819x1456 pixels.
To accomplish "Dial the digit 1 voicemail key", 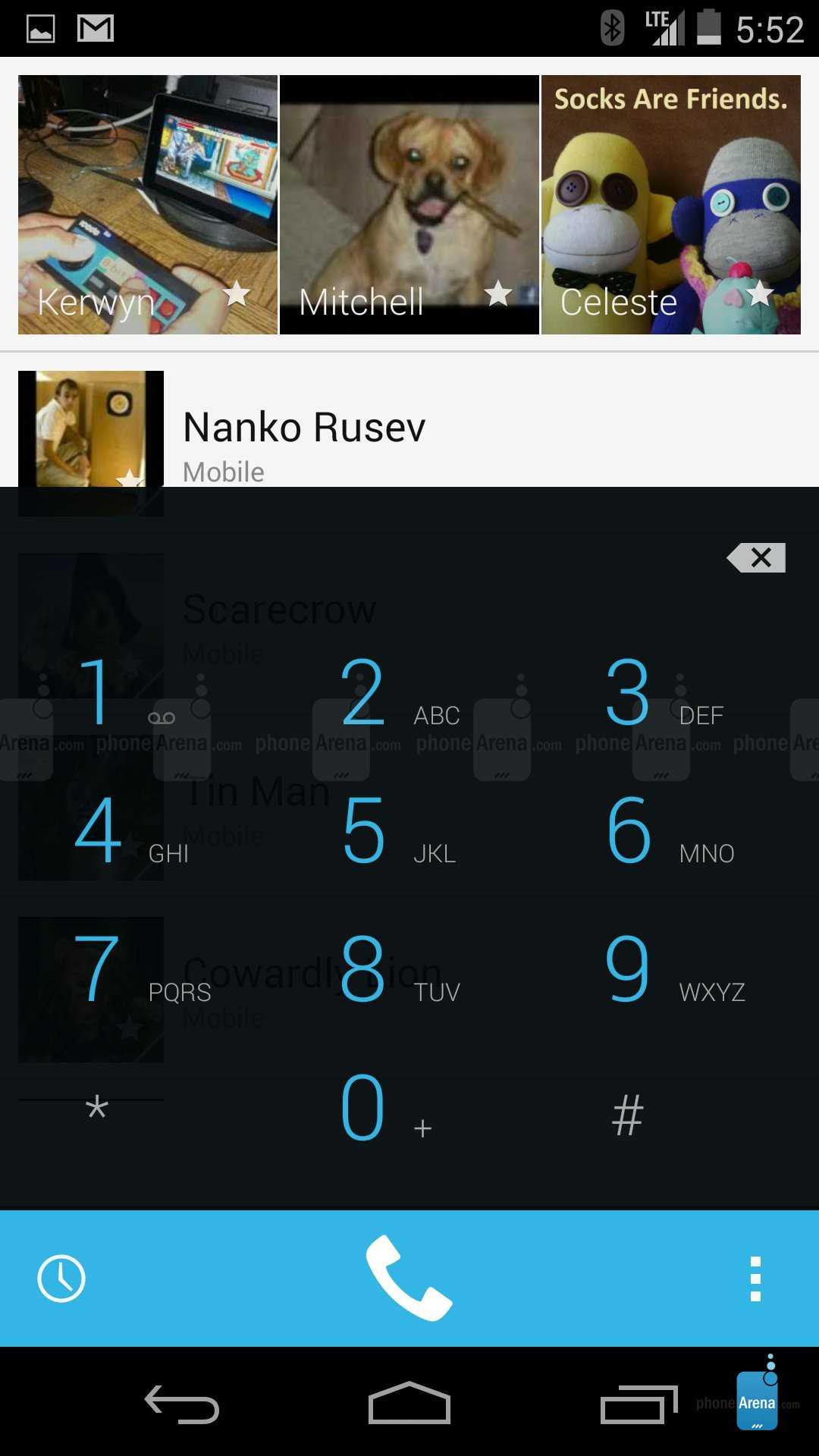I will point(121,694).
